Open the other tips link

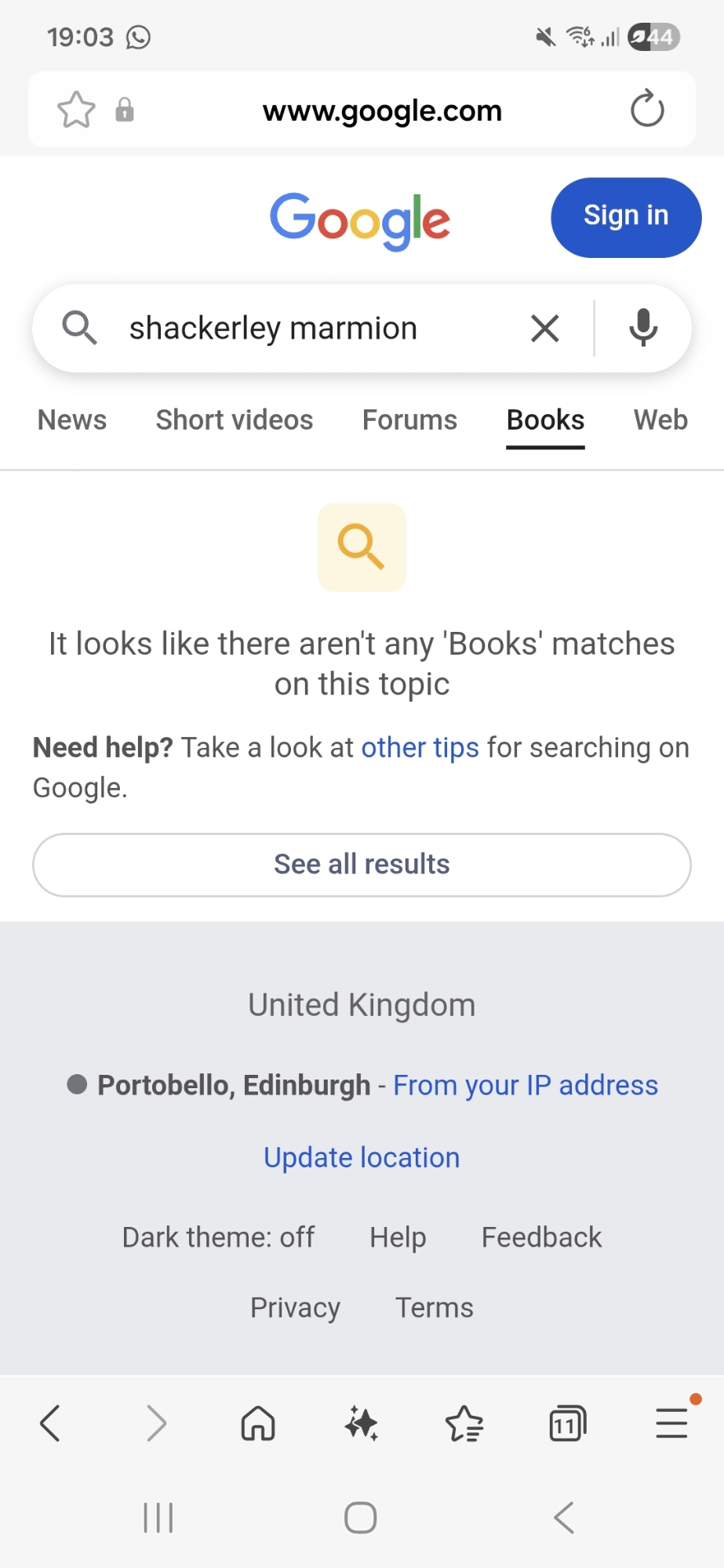(420, 748)
